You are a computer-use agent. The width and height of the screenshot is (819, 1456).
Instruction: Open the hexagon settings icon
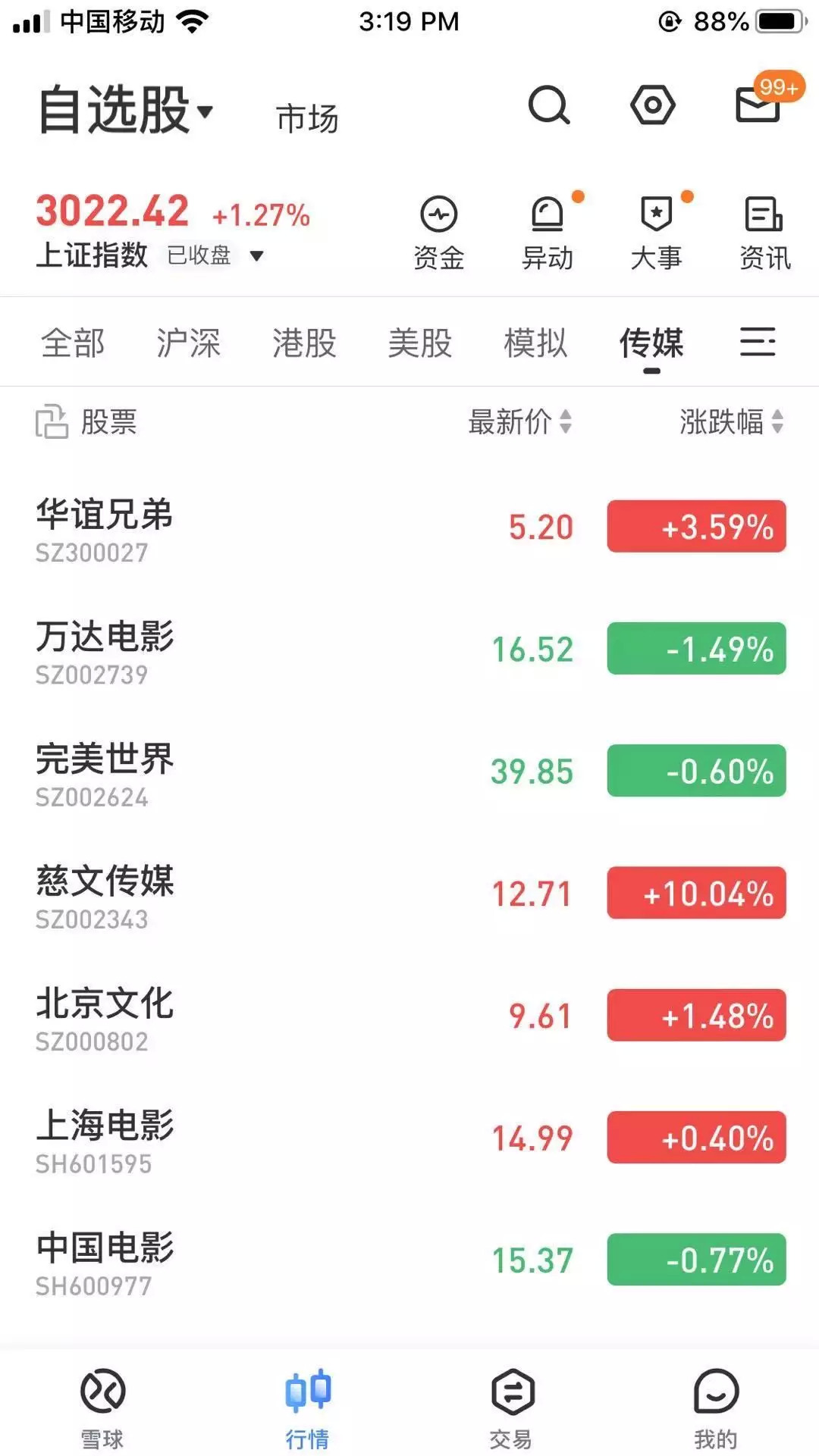pos(652,105)
